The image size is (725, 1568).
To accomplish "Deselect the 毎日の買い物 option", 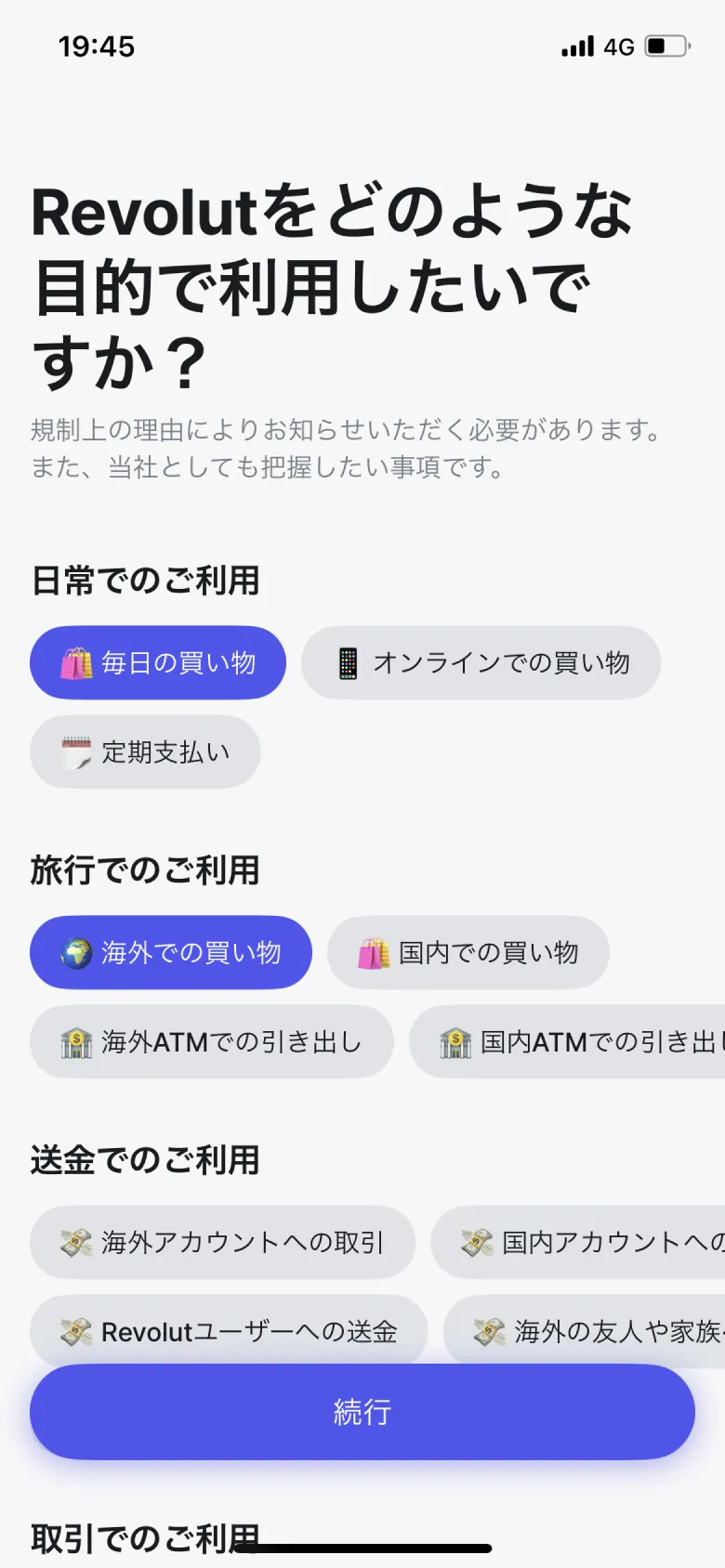I will tap(157, 662).
